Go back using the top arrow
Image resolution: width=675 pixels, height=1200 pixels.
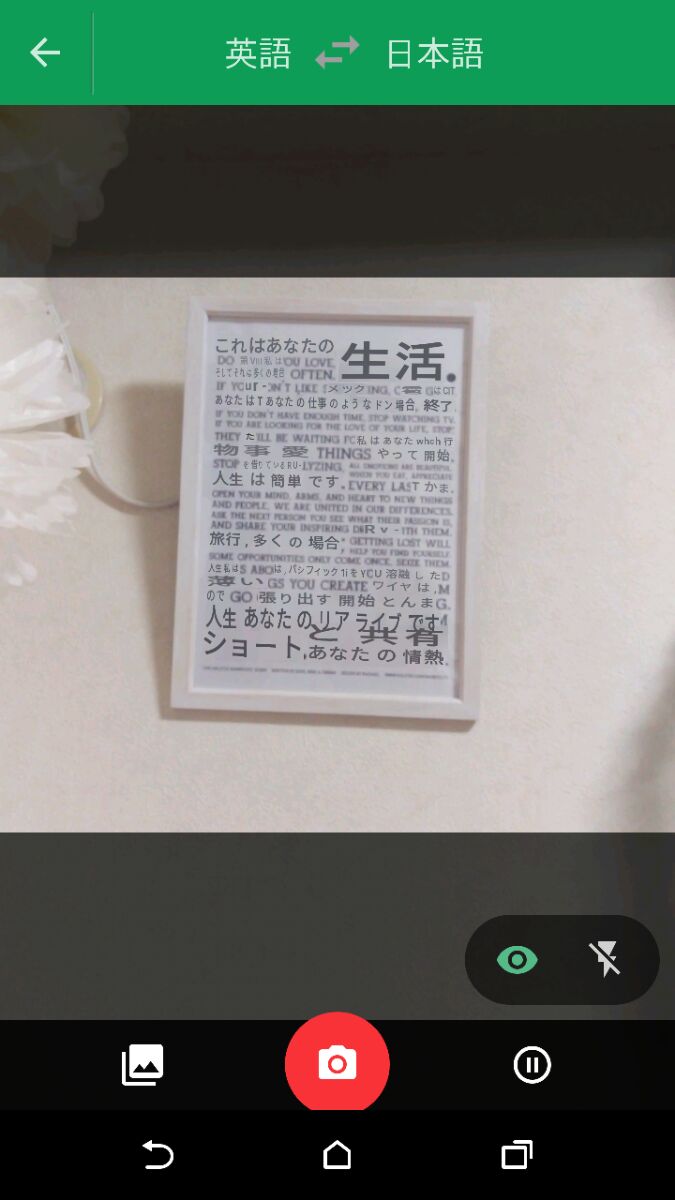pos(45,52)
